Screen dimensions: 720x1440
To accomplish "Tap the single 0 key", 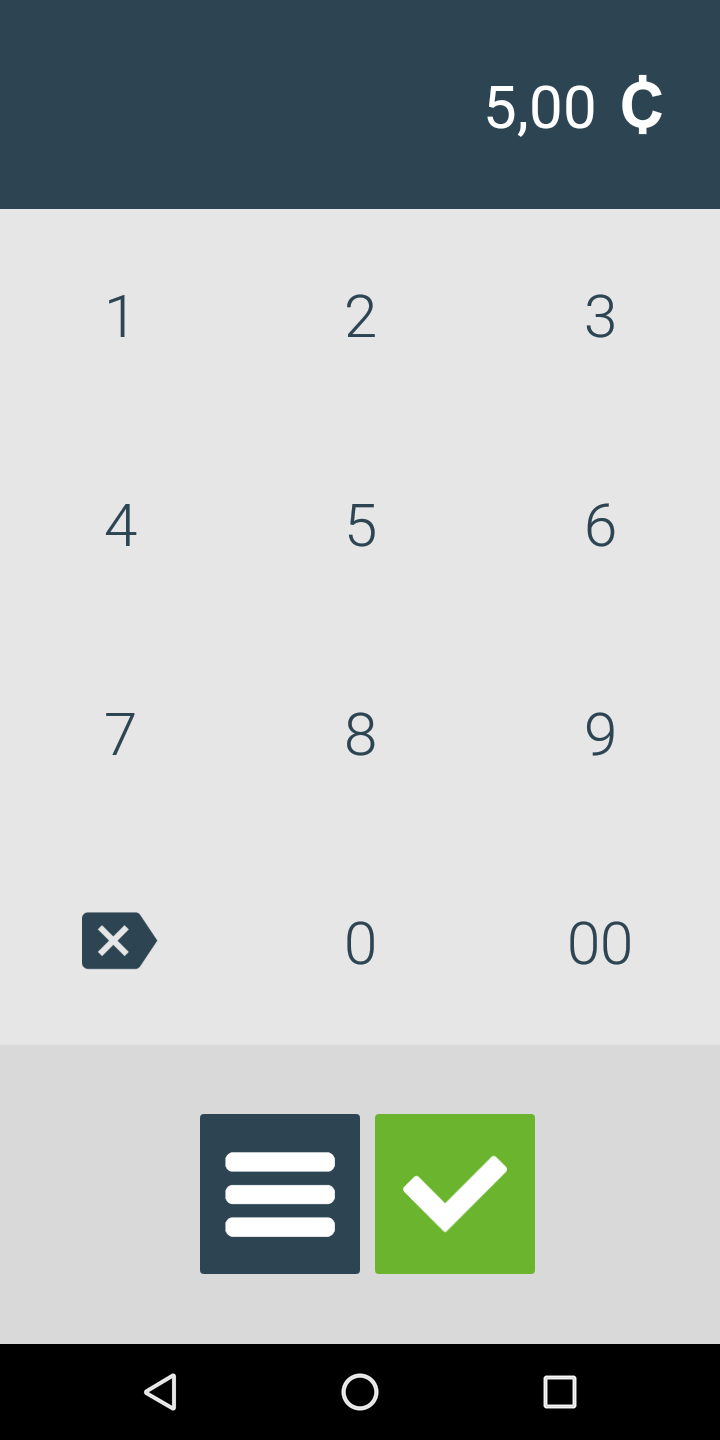I will click(360, 942).
